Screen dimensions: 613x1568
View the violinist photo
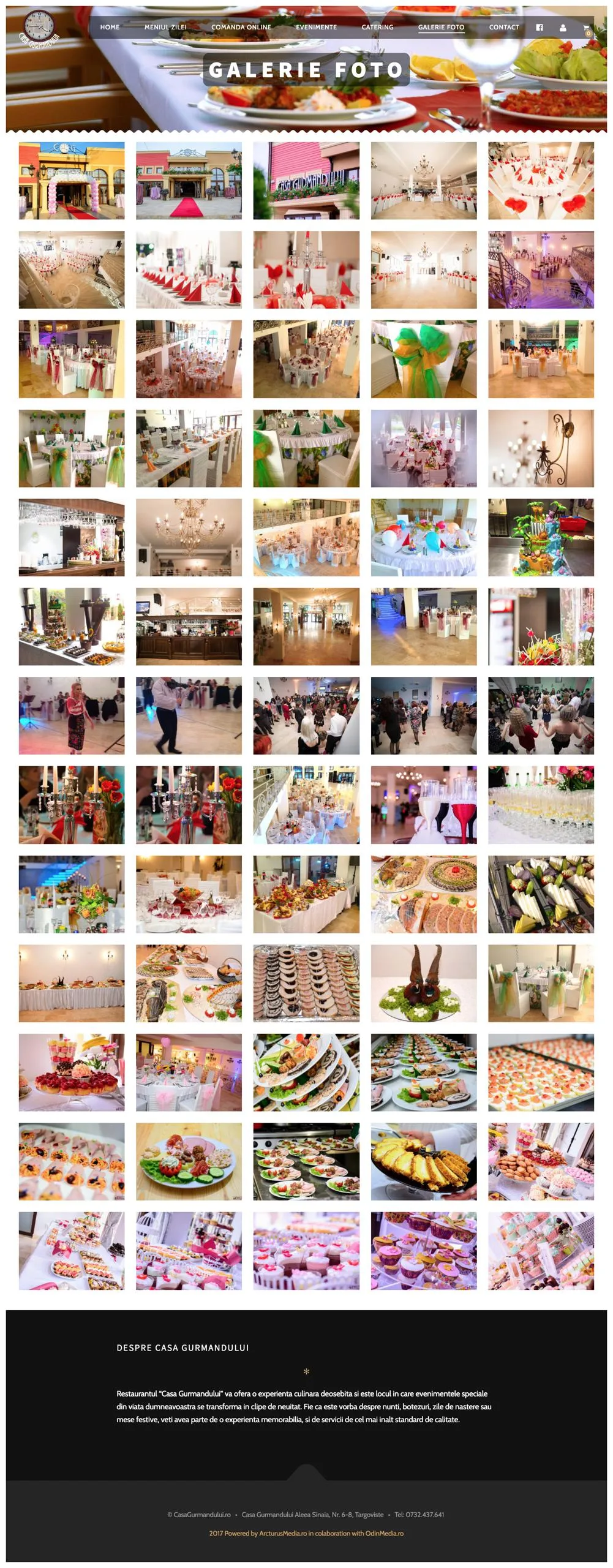[189, 715]
